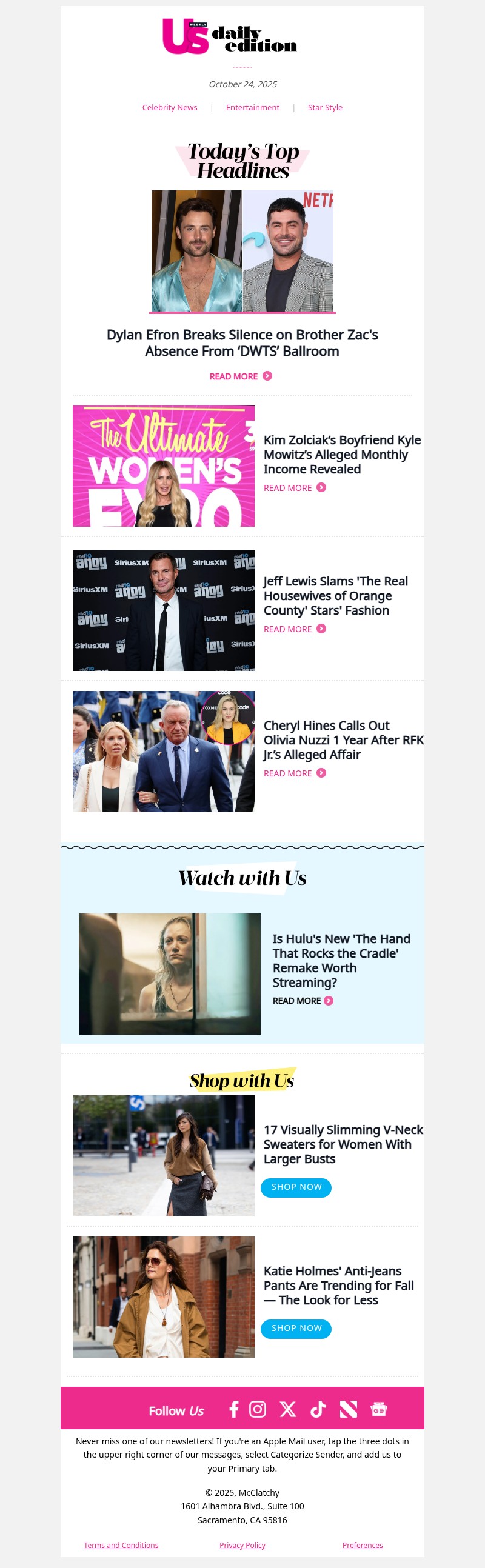
Task: Shop now for V-neck sweaters
Action: point(296,1187)
